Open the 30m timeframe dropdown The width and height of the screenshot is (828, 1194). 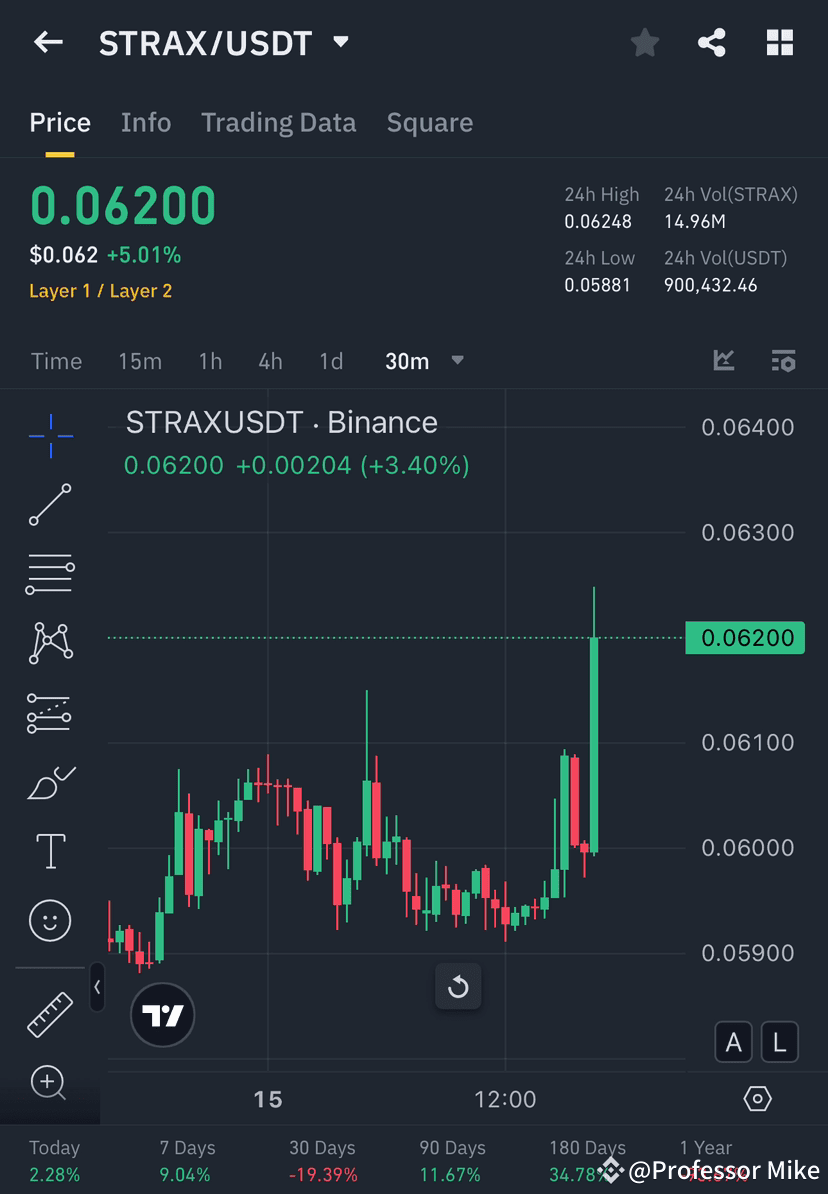tap(457, 361)
